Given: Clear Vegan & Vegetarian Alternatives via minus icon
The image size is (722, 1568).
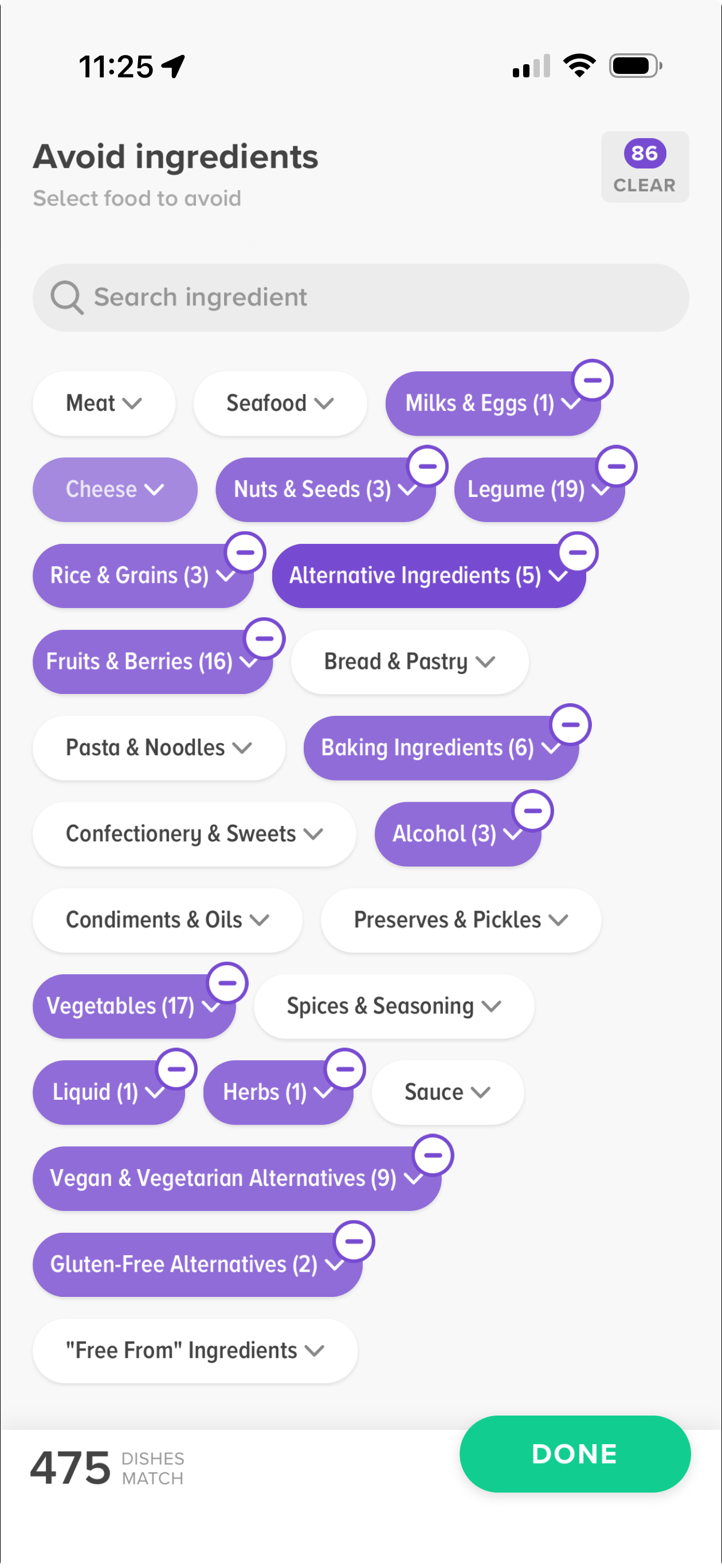Looking at the screenshot, I should (434, 1155).
